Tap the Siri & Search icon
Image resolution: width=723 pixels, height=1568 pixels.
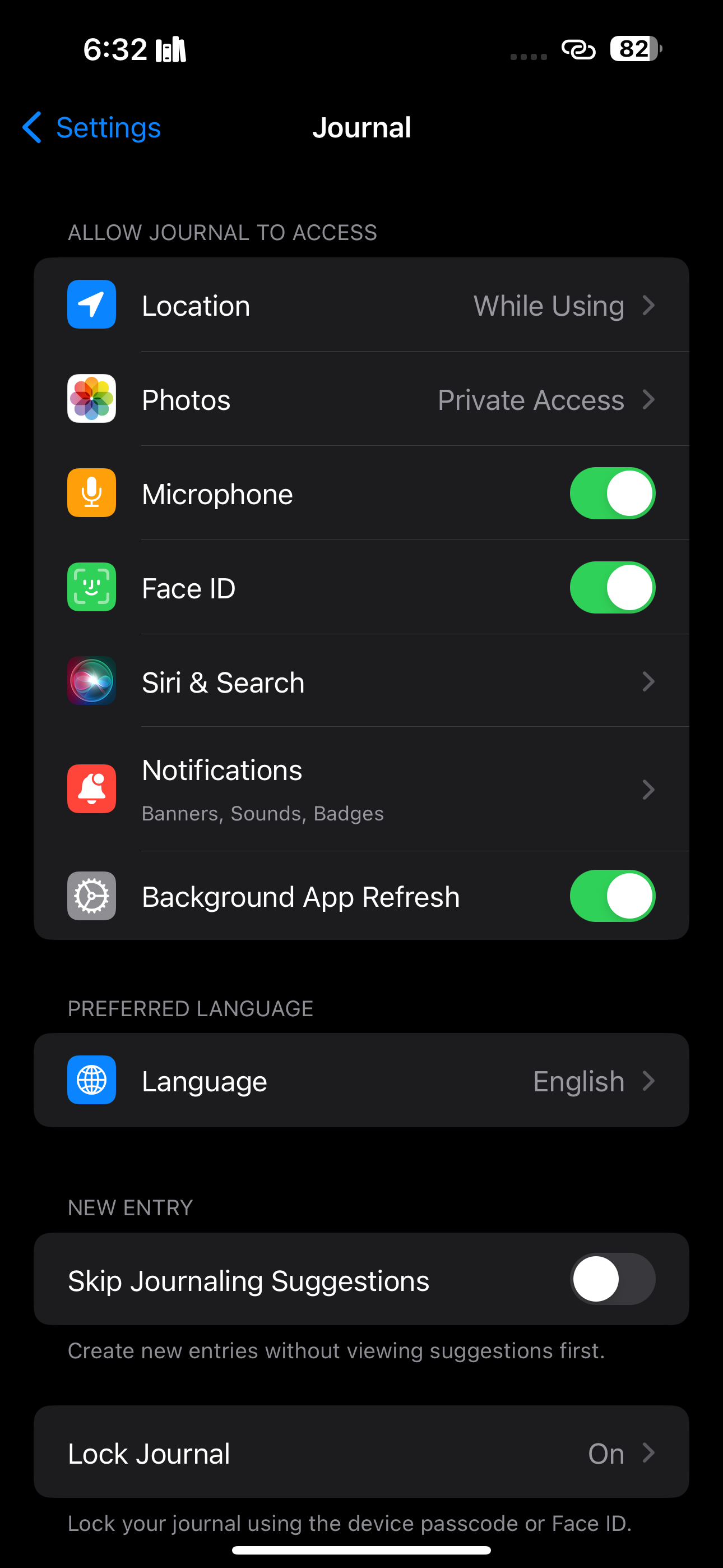coord(91,681)
